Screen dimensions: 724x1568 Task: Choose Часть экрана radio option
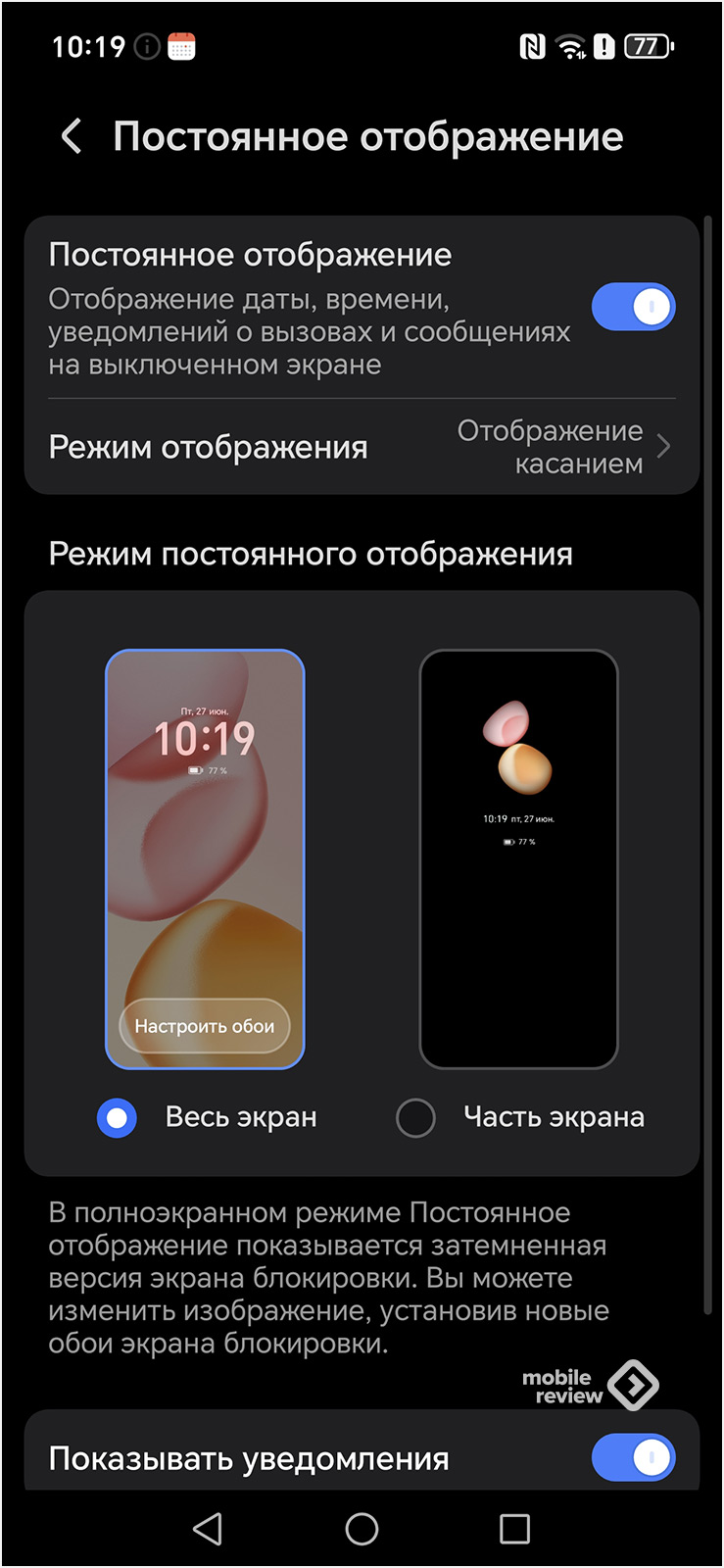pos(415,1117)
